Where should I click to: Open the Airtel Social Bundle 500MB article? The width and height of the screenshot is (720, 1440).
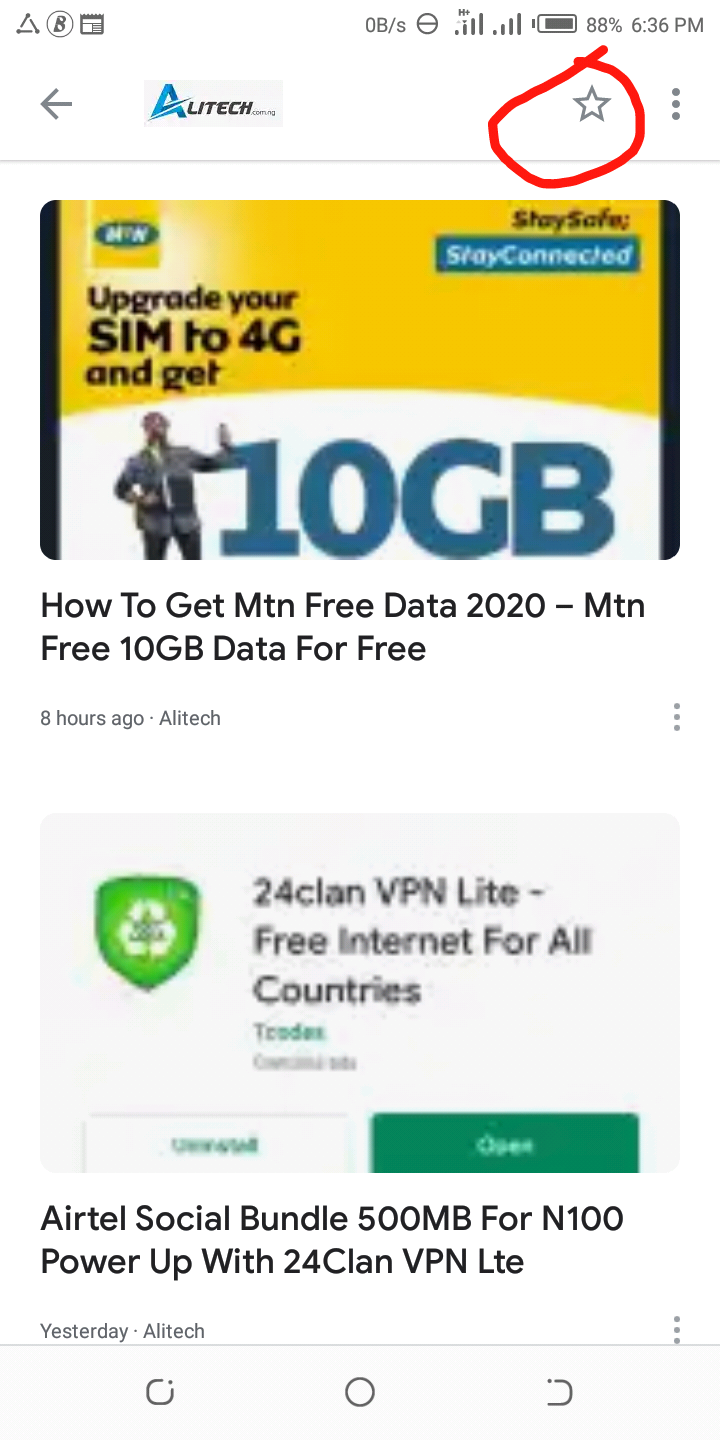[x=332, y=1240]
